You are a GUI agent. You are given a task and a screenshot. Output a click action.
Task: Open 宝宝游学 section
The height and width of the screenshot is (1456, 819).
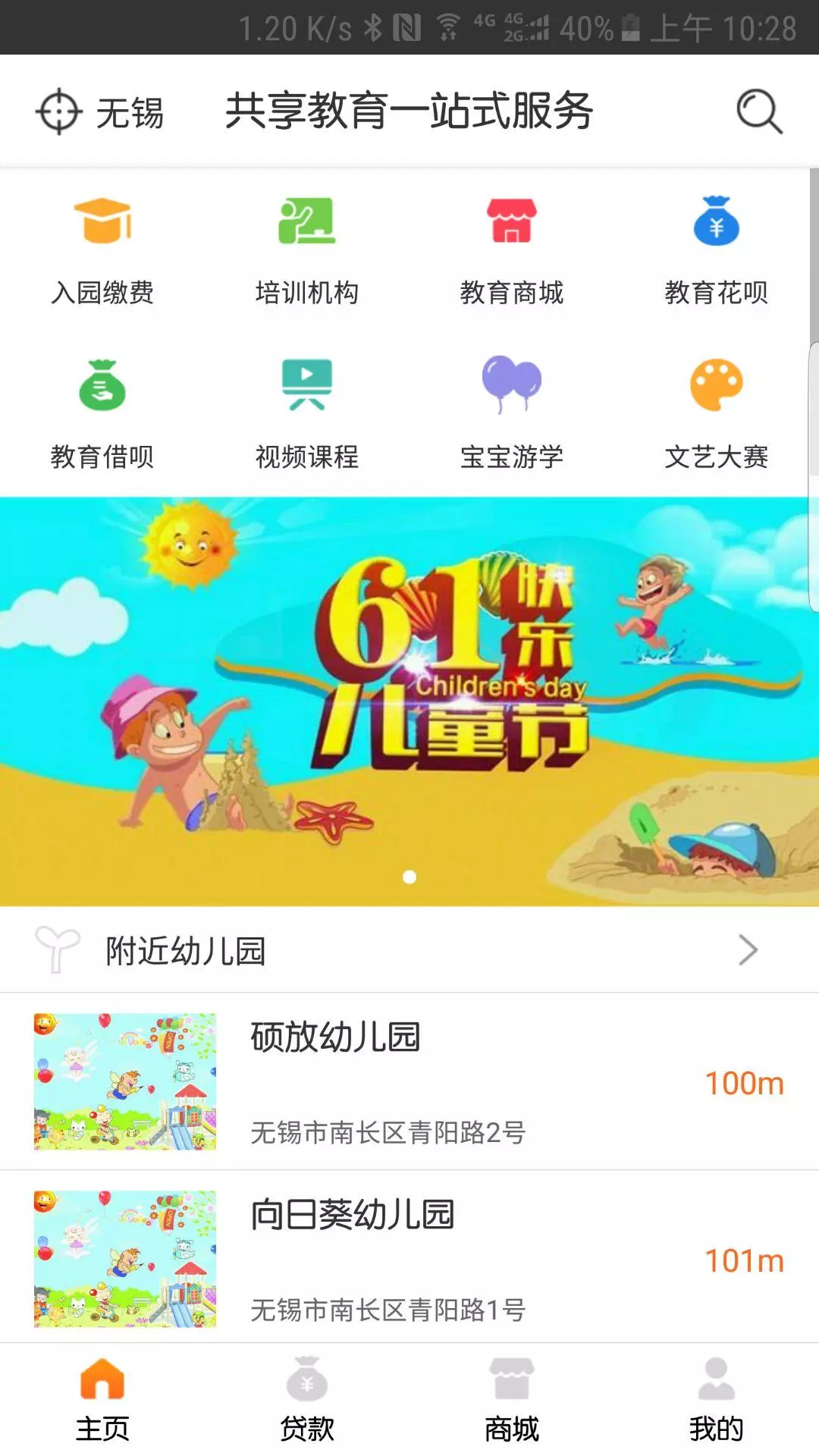coord(512,415)
